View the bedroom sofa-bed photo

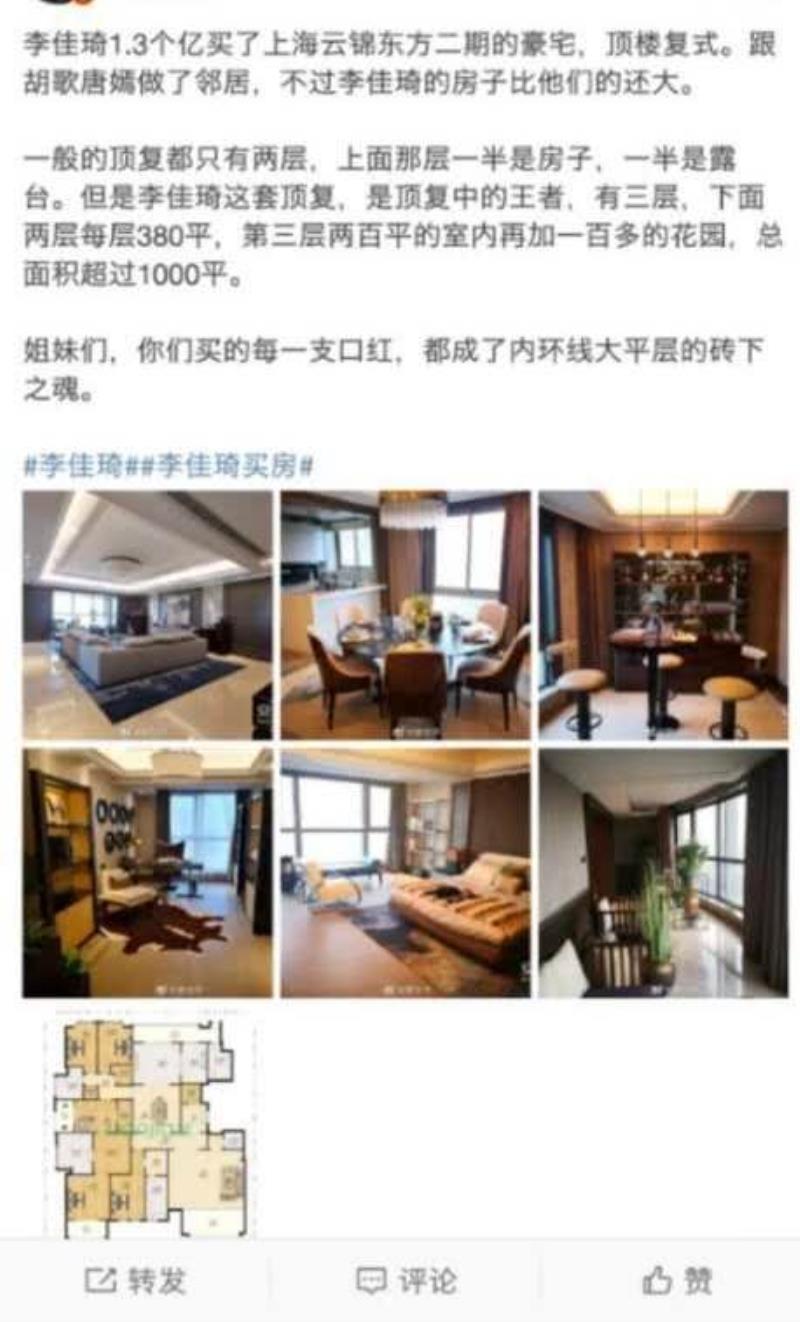click(405, 872)
